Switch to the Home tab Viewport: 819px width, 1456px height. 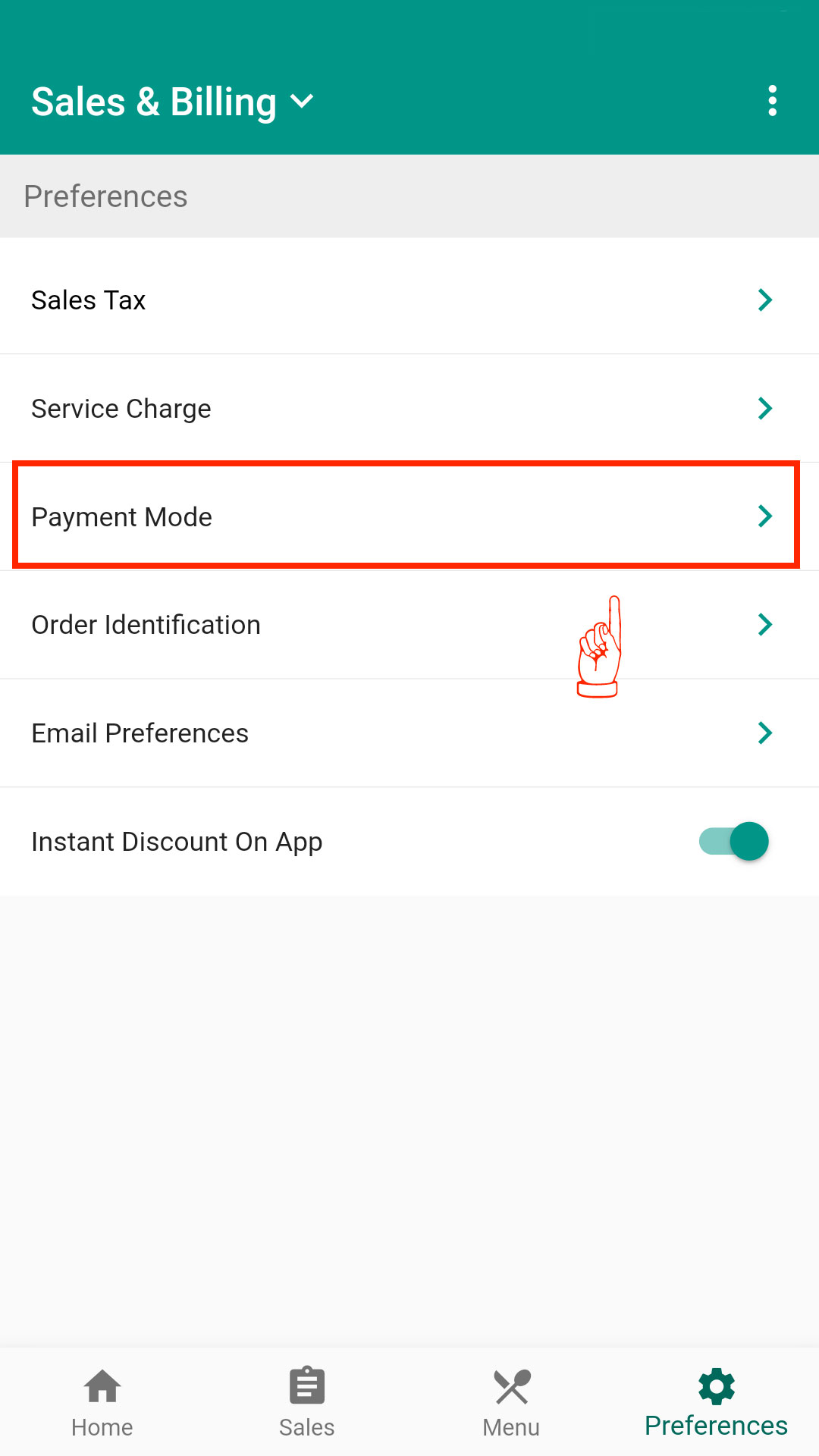coord(102,1403)
